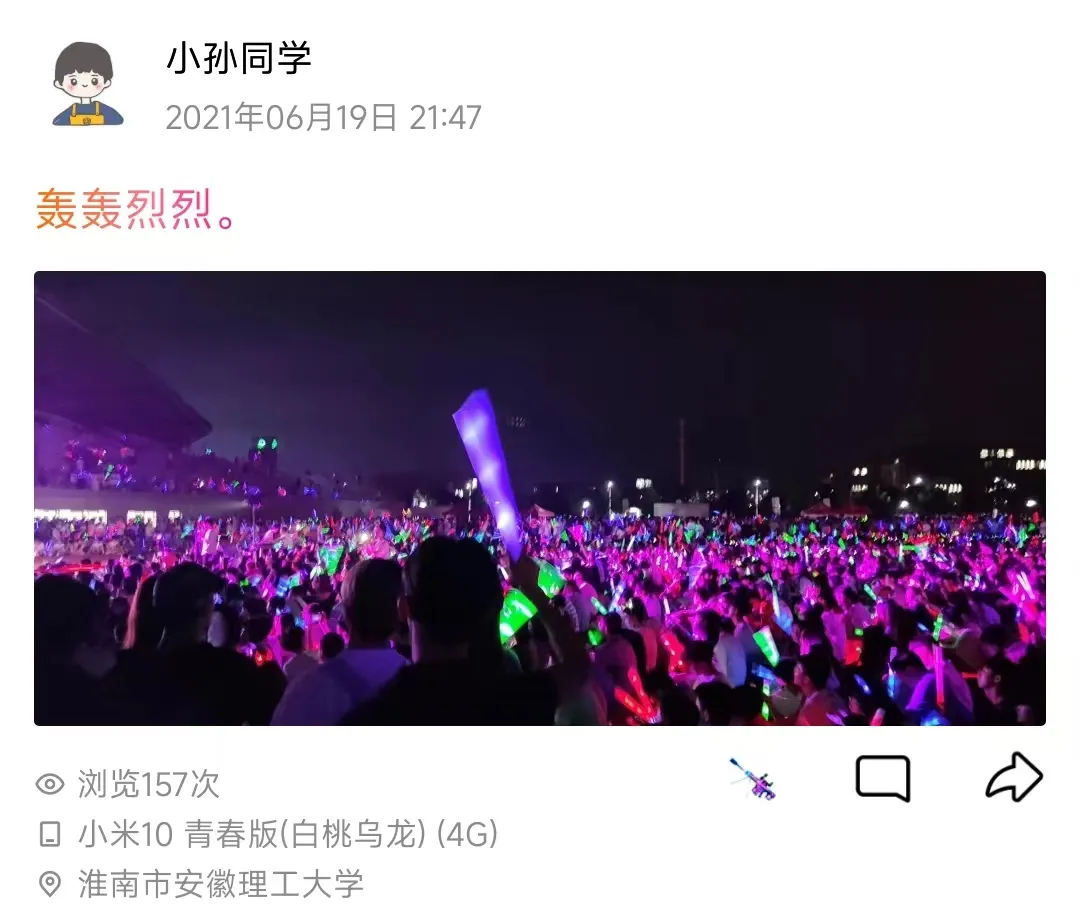The image size is (1080, 924).
Task: Open the comment icon
Action: [x=882, y=778]
